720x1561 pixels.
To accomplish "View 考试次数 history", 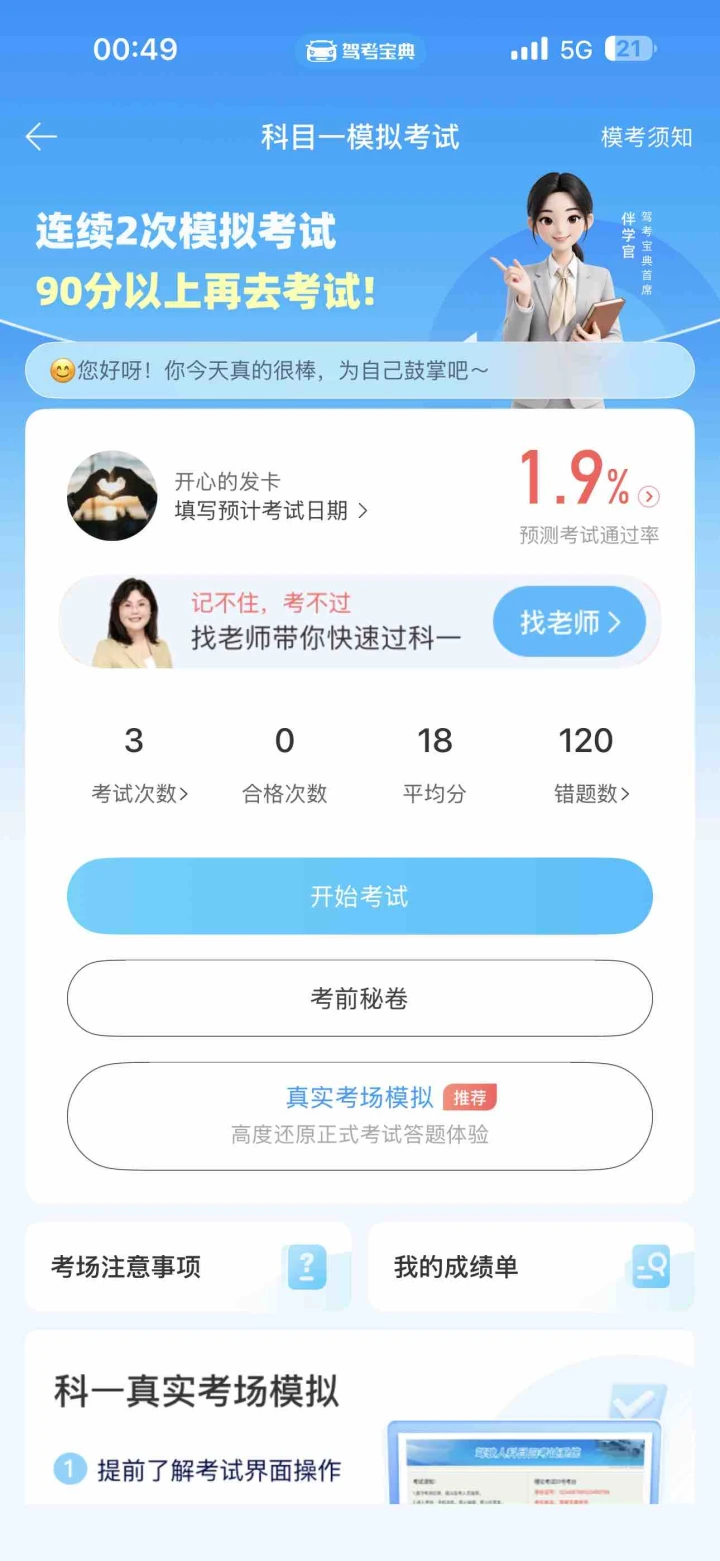I will click(x=139, y=794).
